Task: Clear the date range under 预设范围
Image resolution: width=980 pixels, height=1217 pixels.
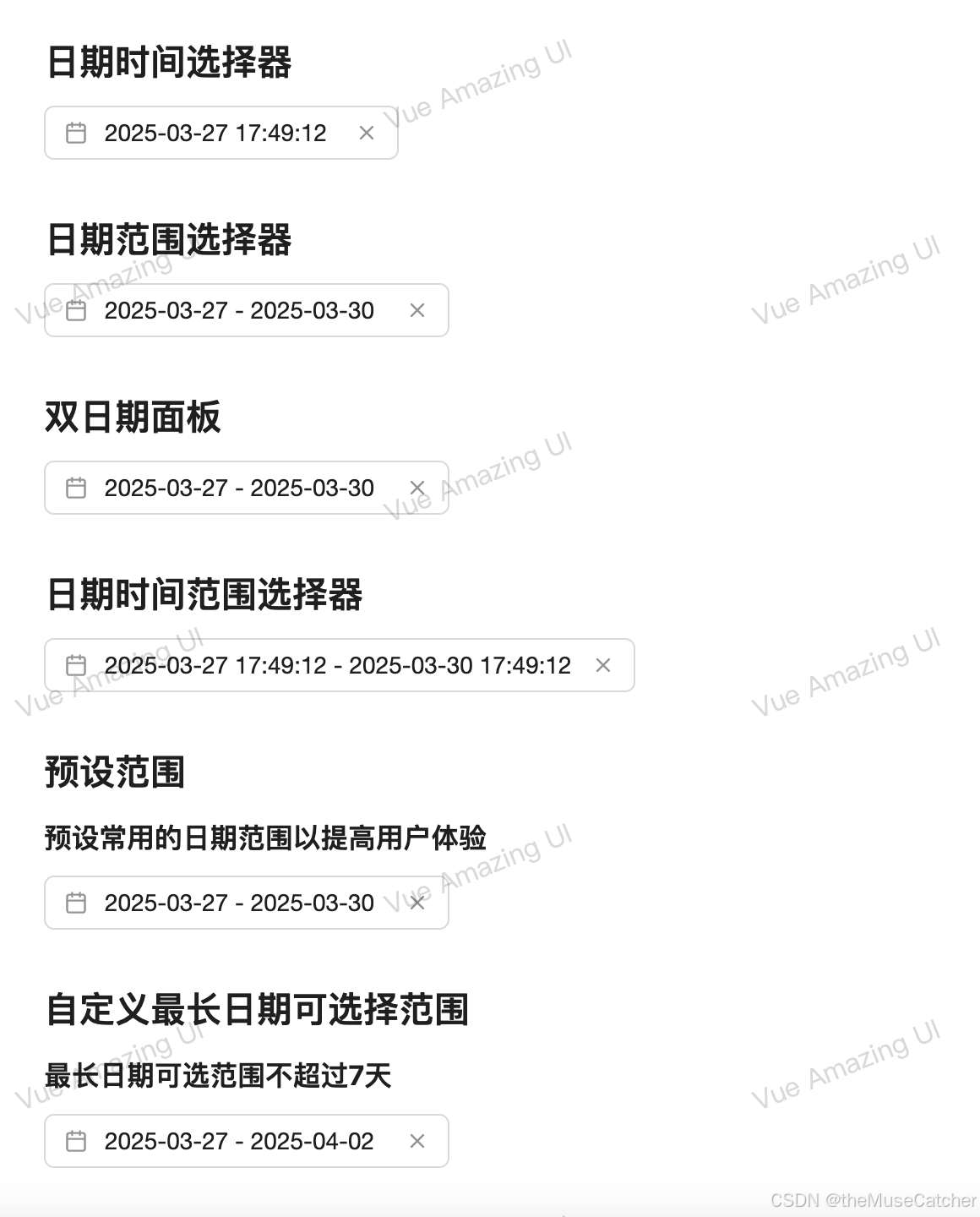Action: coord(417,903)
